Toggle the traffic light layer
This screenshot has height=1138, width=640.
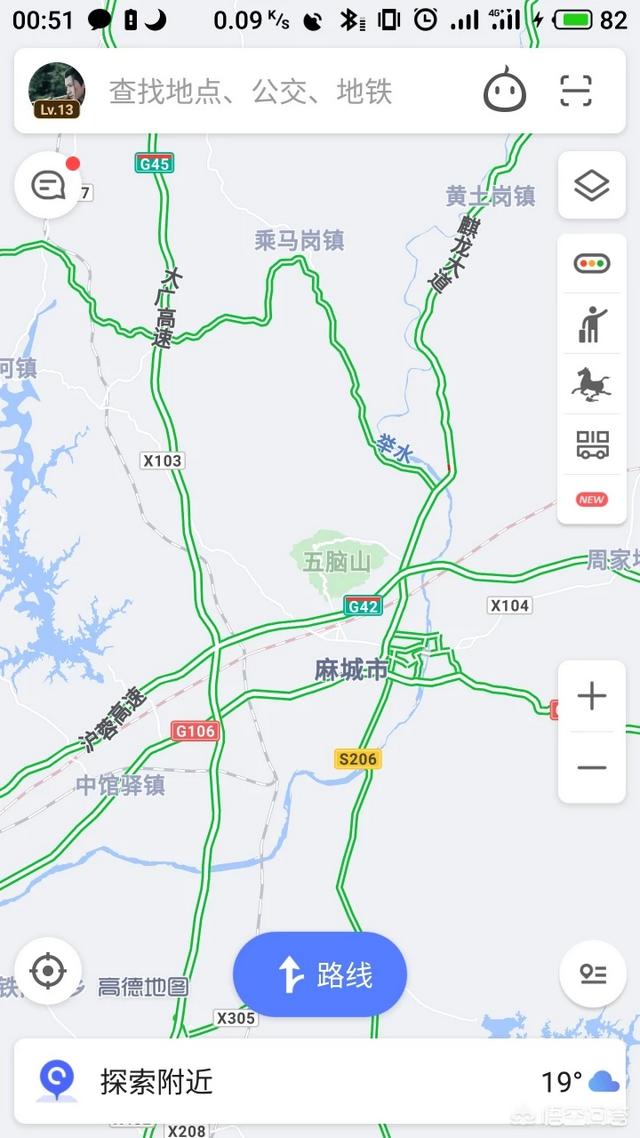point(592,264)
